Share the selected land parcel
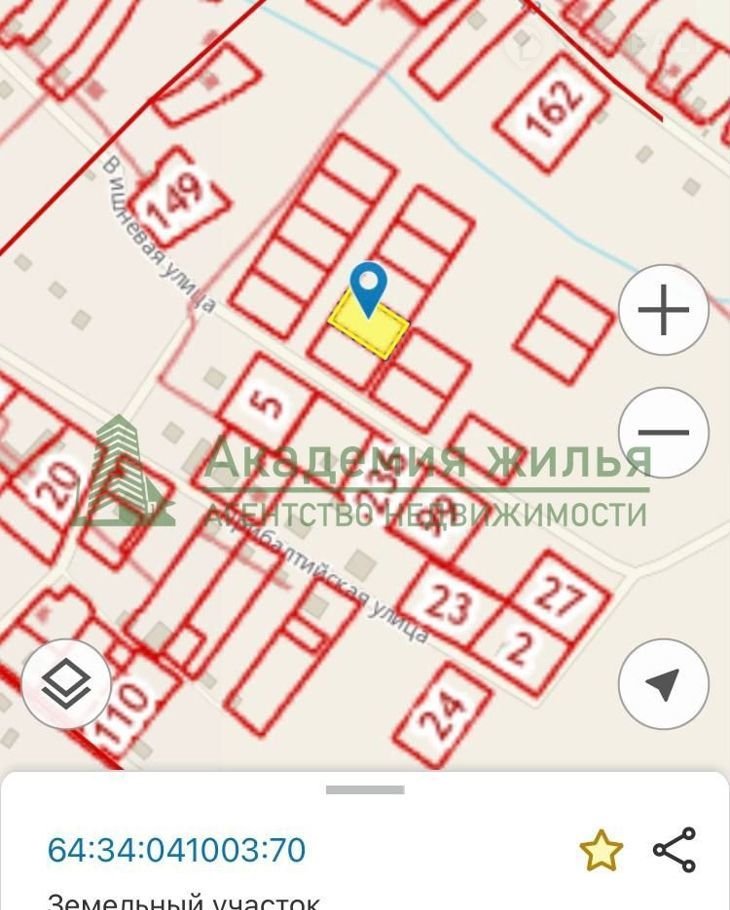730x910 pixels. (674, 850)
